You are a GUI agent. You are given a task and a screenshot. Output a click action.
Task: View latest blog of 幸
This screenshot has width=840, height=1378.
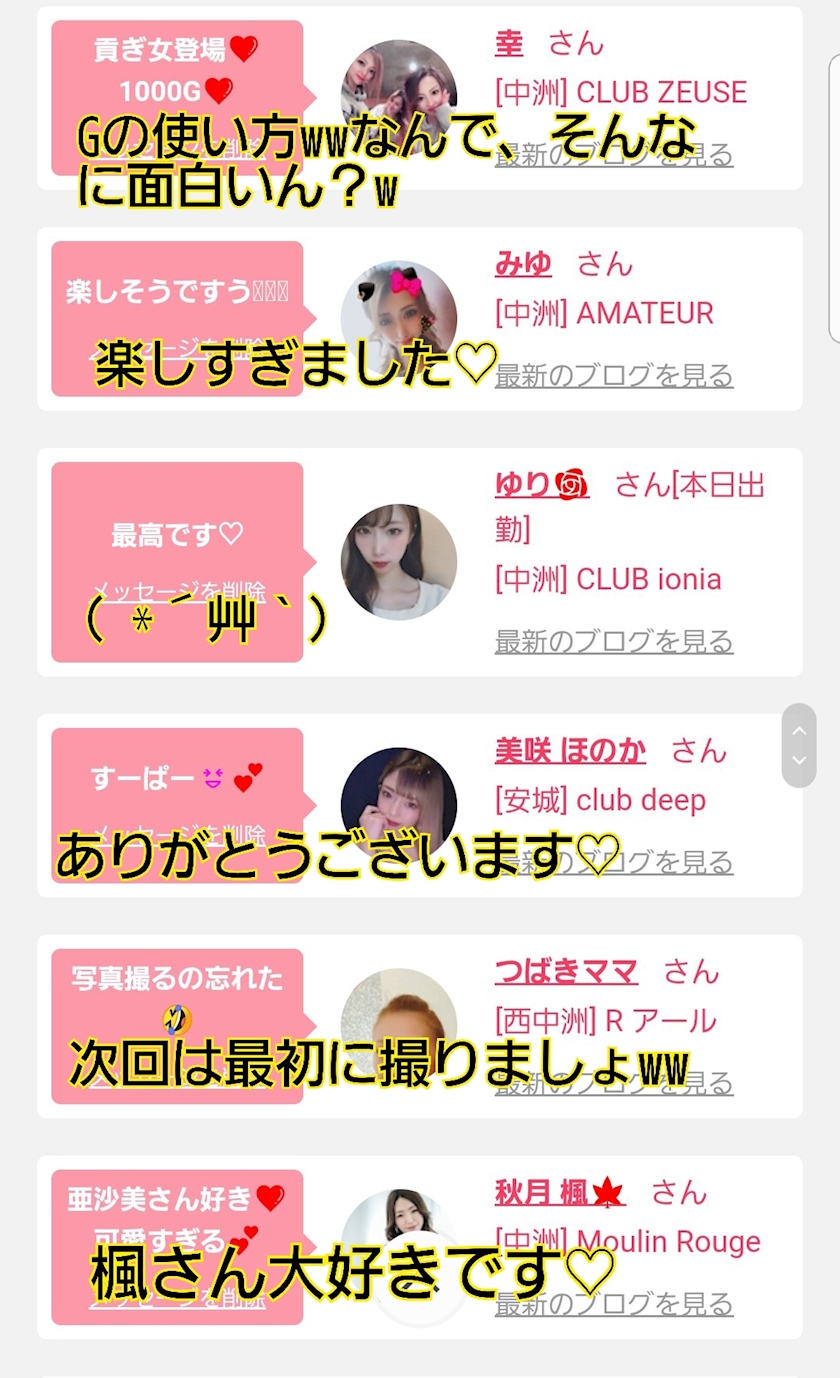tap(614, 155)
